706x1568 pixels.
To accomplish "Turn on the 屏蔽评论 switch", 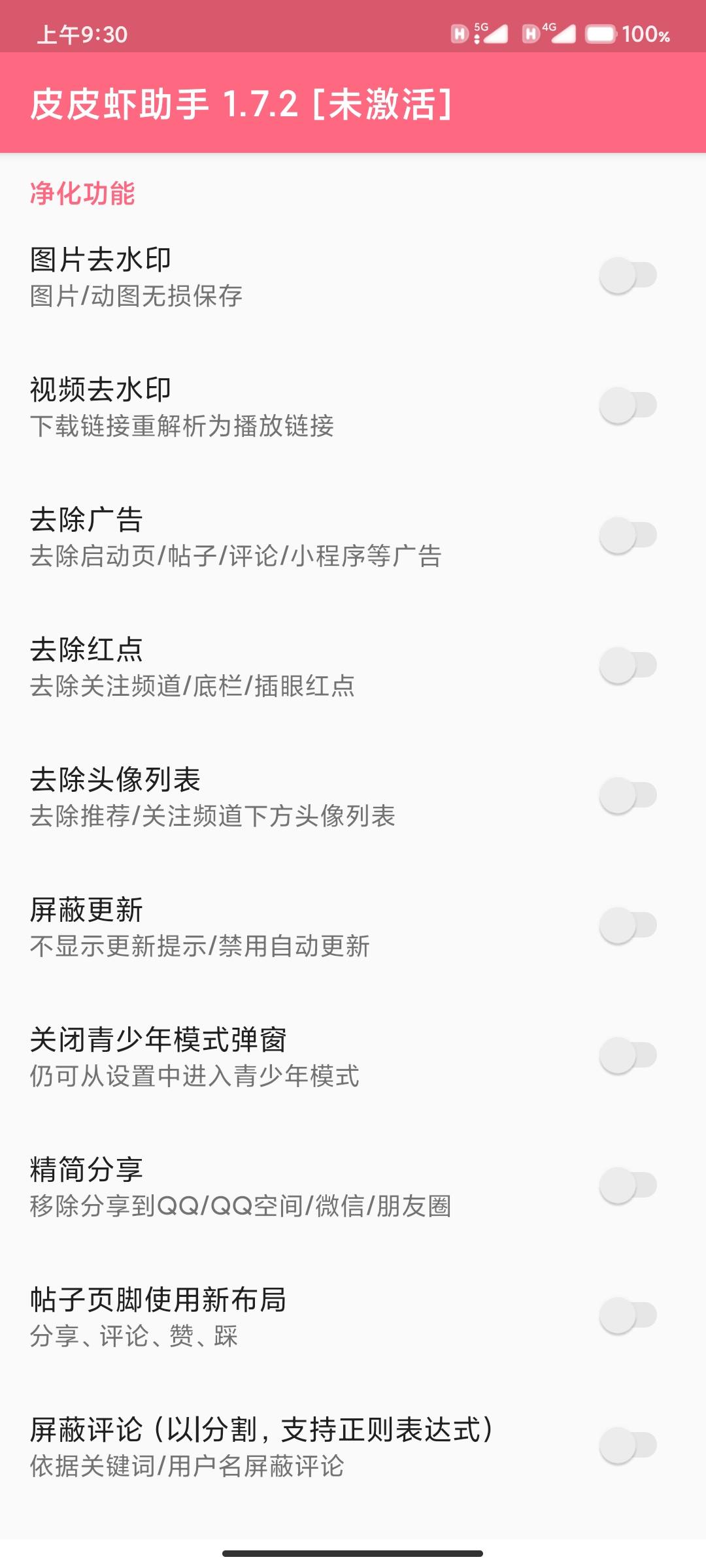I will 628,1446.
